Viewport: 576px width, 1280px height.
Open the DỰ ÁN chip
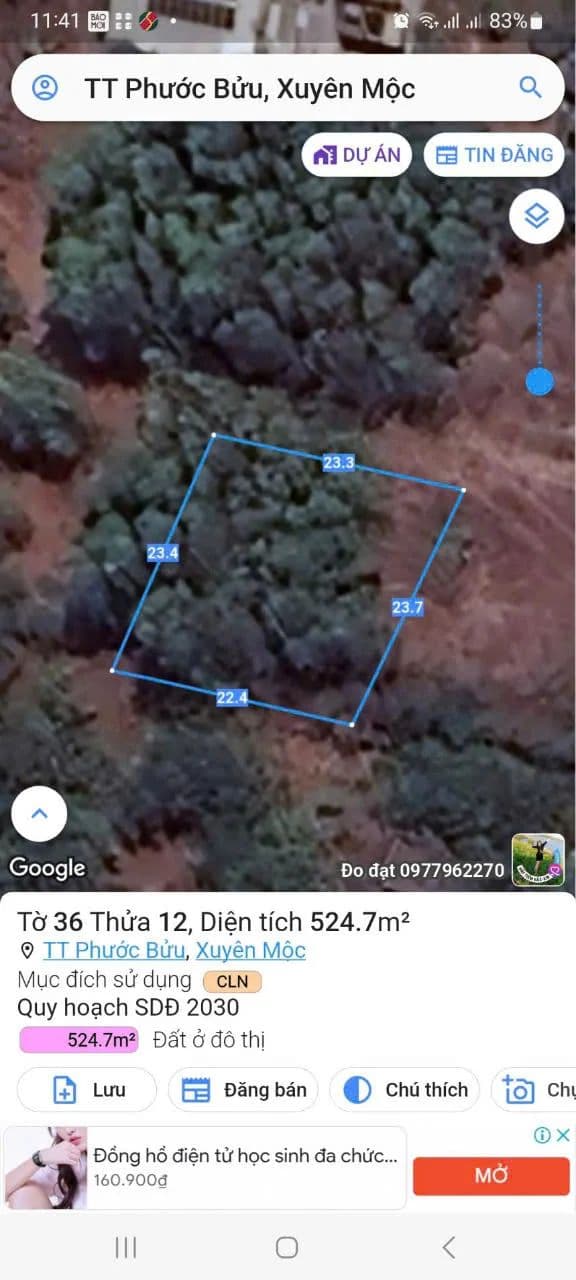pos(357,155)
